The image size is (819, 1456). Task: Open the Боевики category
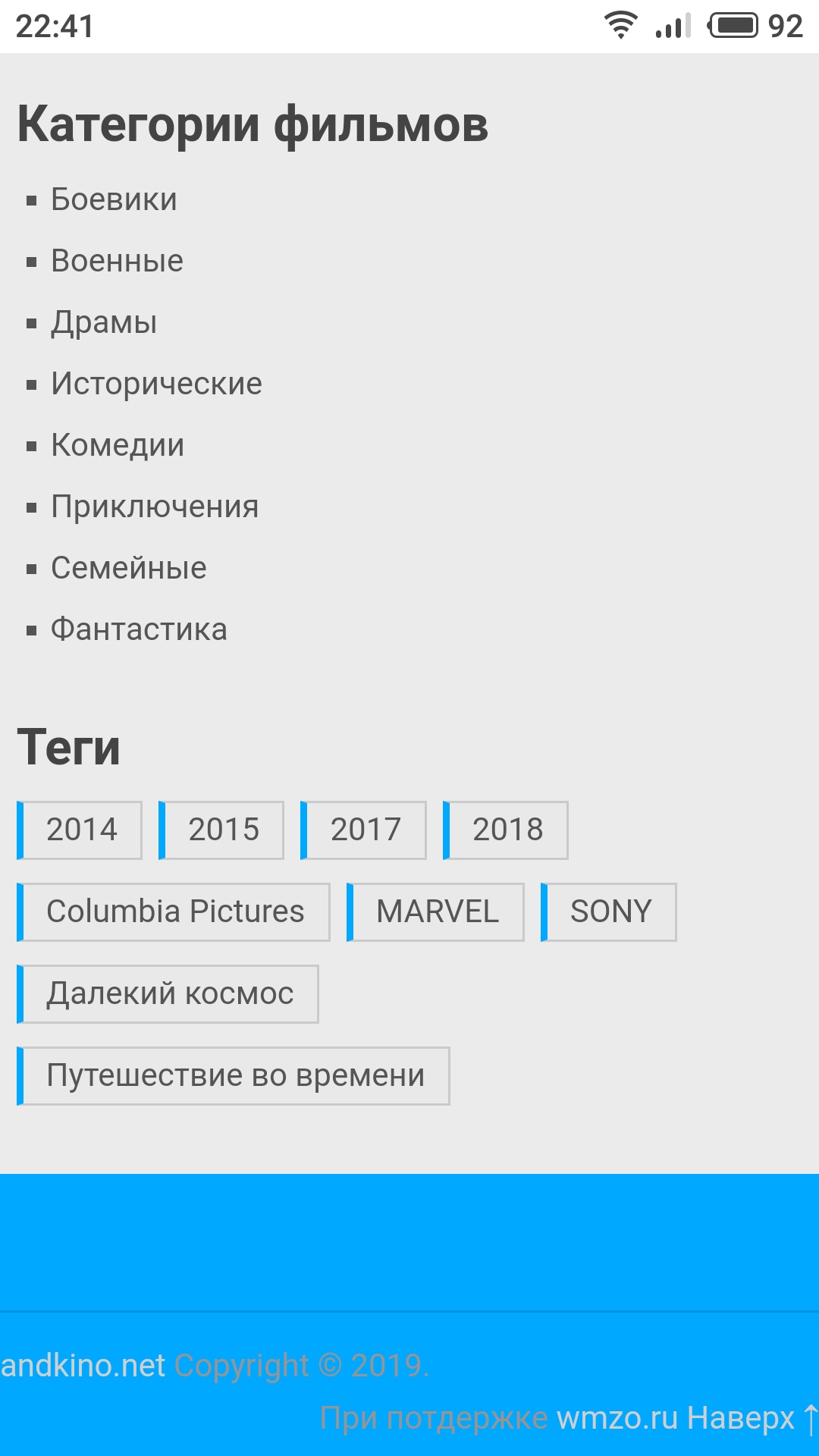pos(114,199)
